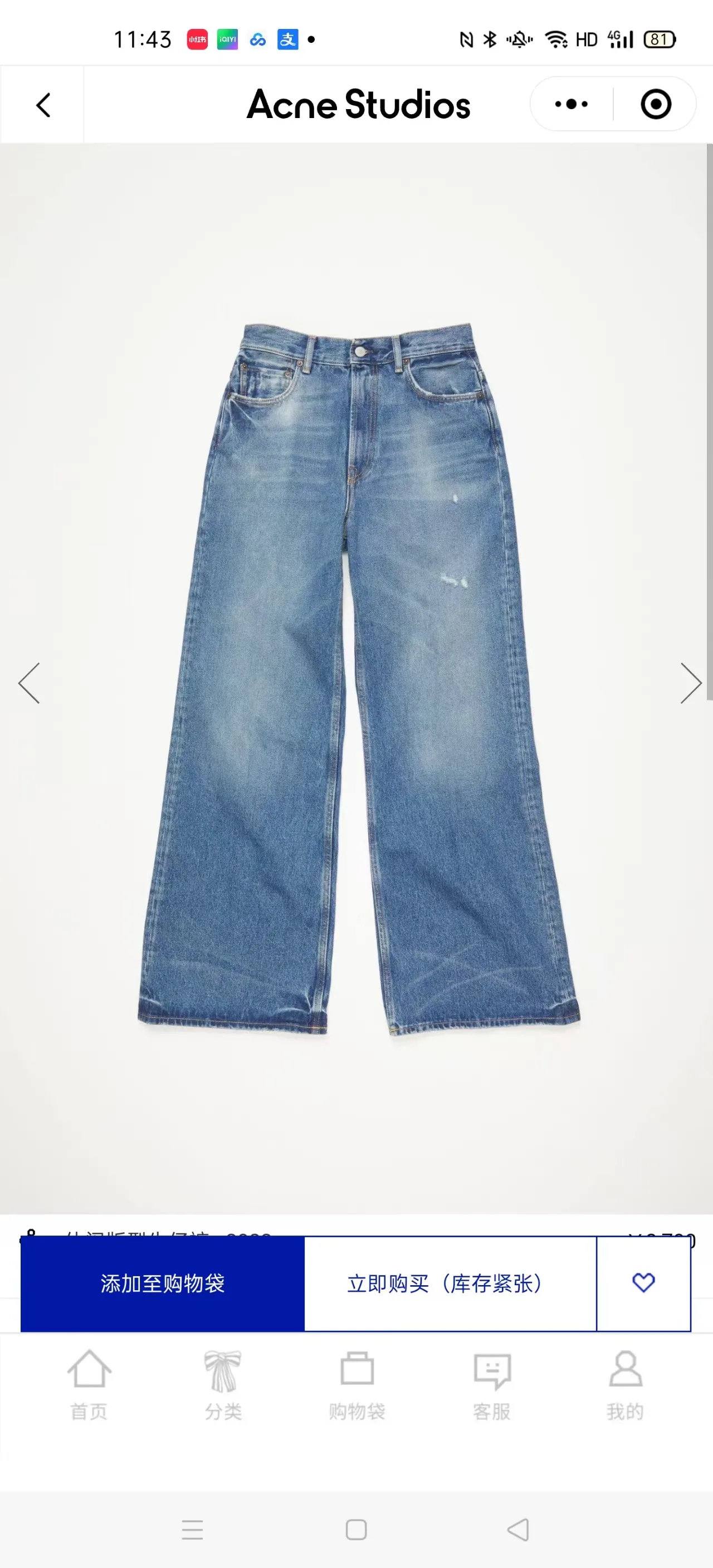Screen dimensions: 713x1568
Task: Tap 添加至购物袋 to add jeans
Action: pos(163,1283)
